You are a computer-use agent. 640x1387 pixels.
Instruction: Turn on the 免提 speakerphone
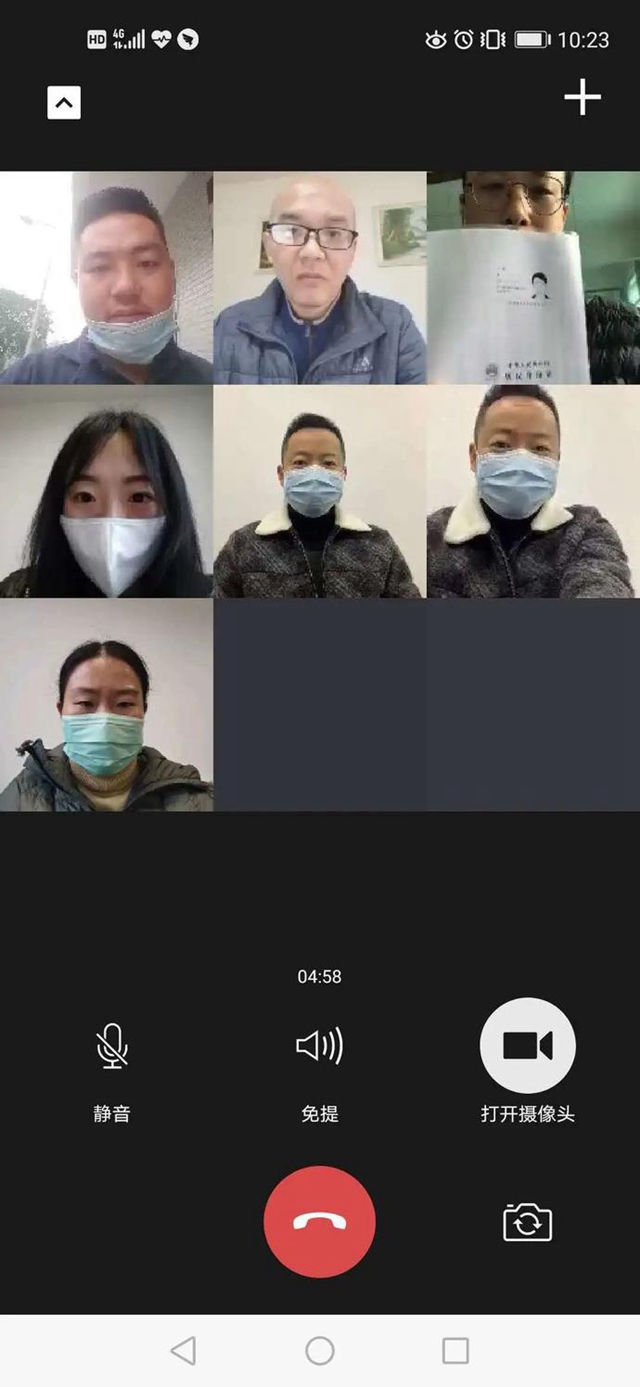click(x=320, y=1046)
